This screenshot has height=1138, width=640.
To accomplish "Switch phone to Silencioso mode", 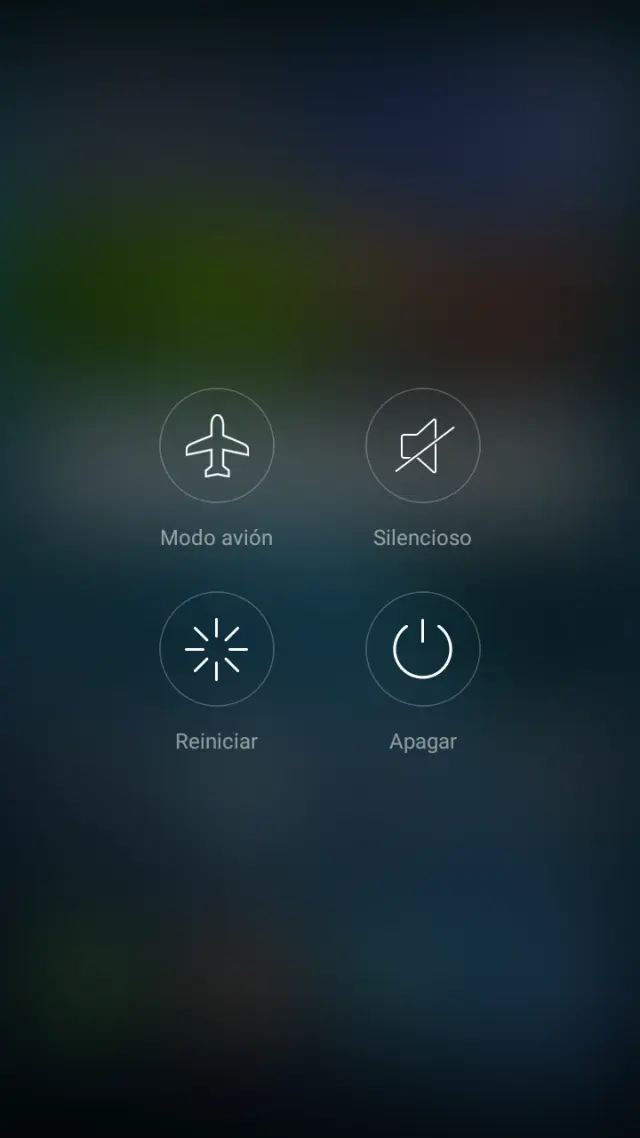I will click(x=423, y=446).
